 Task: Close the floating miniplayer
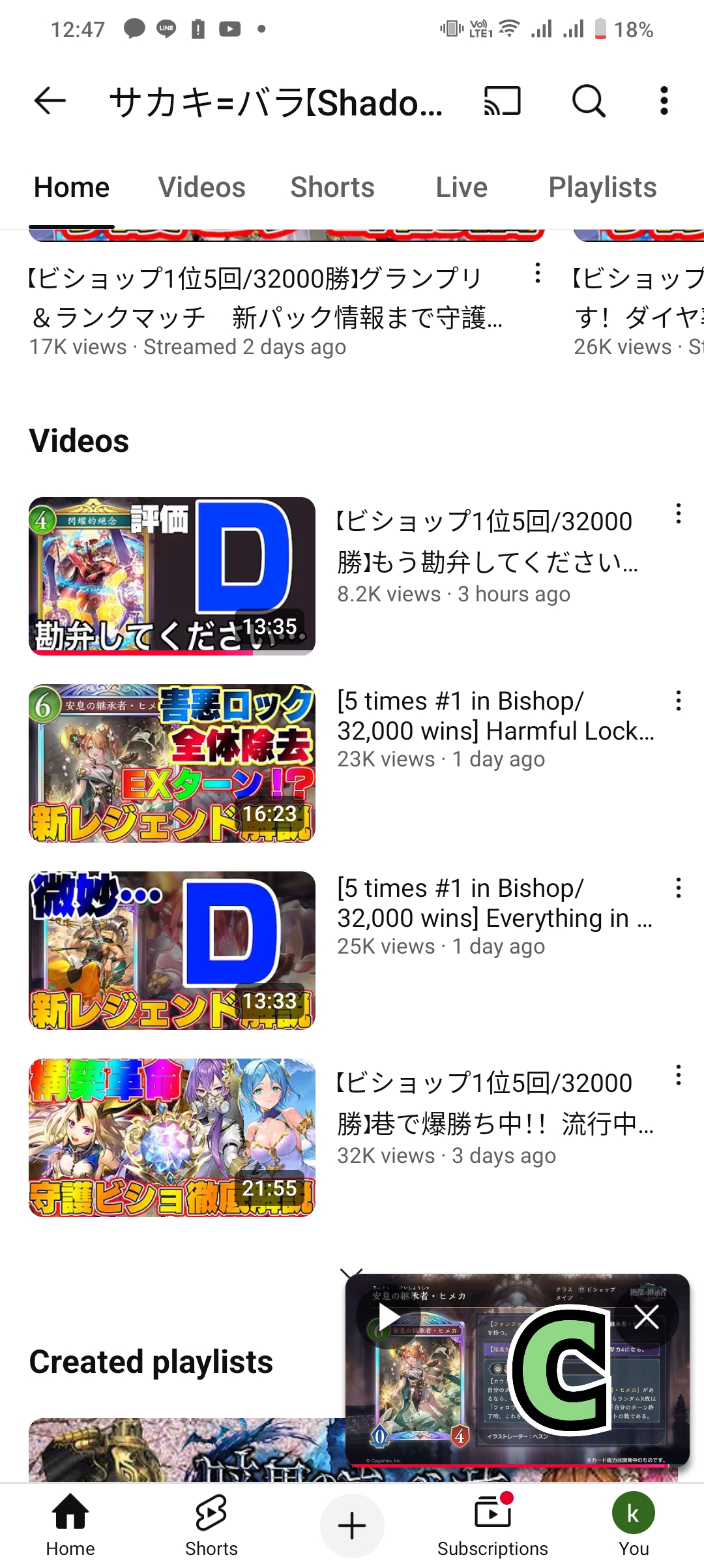pyautogui.click(x=647, y=1317)
